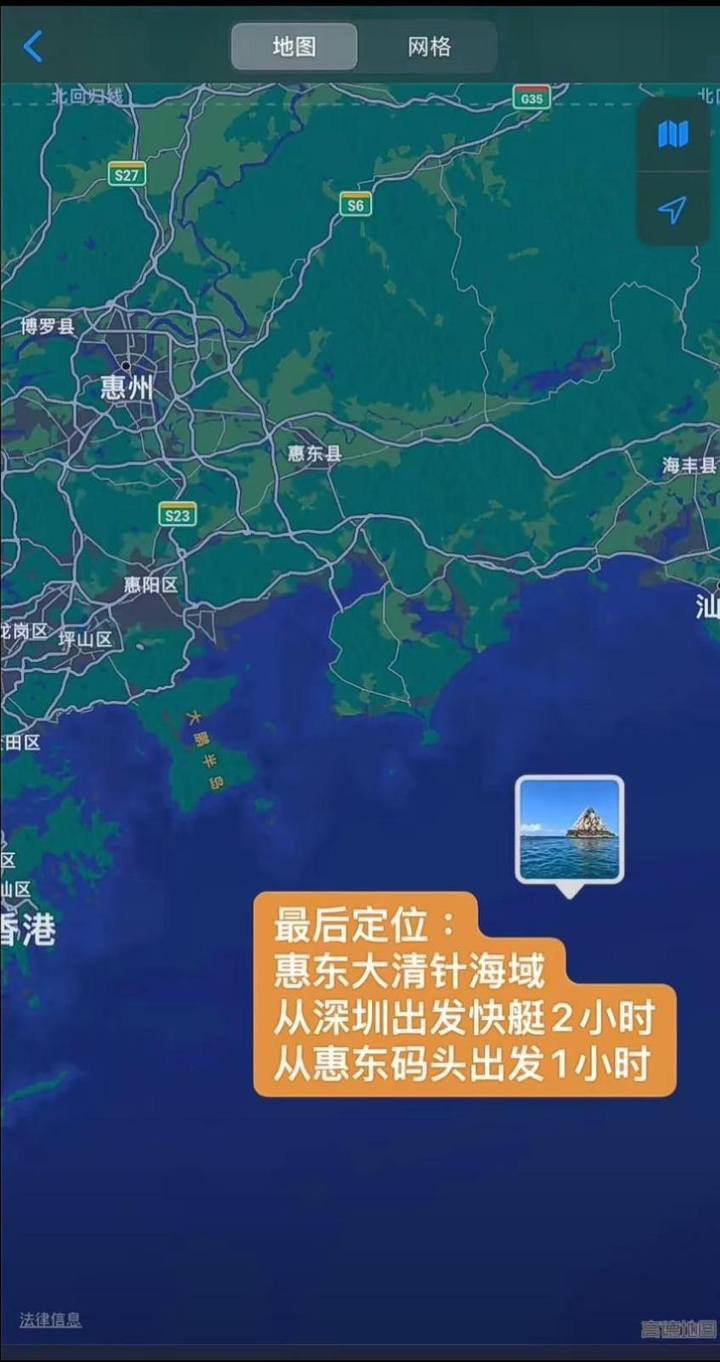Image resolution: width=720 pixels, height=1362 pixels.
Task: Select the 地图 map view segment
Action: click(294, 47)
